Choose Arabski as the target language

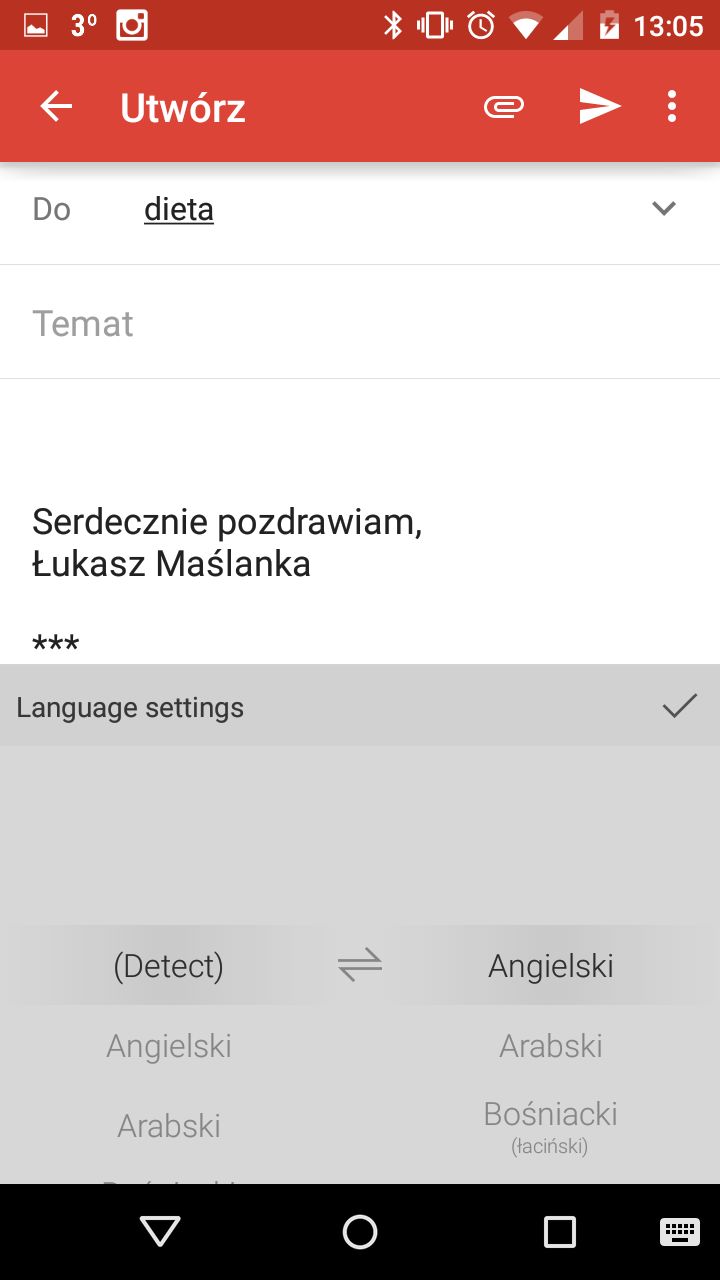click(x=551, y=1046)
